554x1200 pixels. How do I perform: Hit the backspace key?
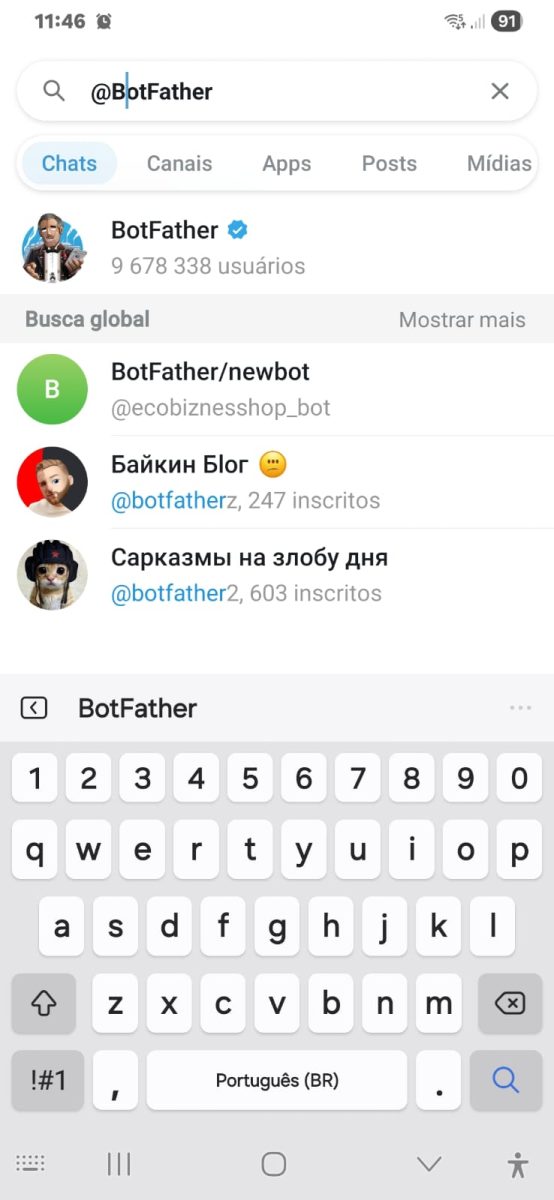pyautogui.click(x=510, y=1003)
